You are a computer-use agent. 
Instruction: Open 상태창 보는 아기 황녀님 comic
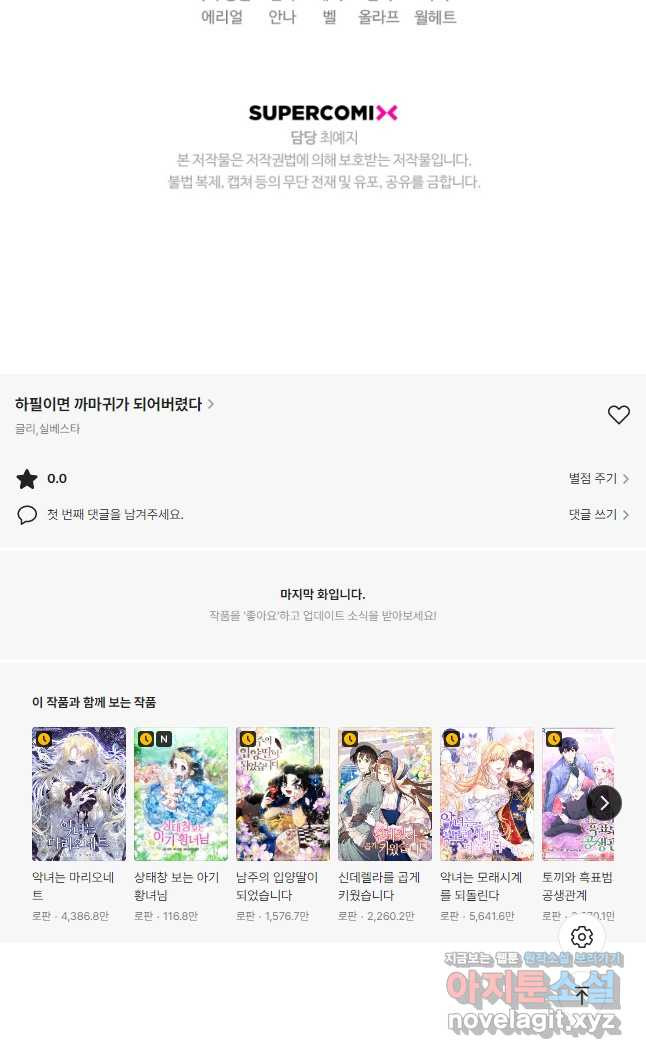coord(181,794)
